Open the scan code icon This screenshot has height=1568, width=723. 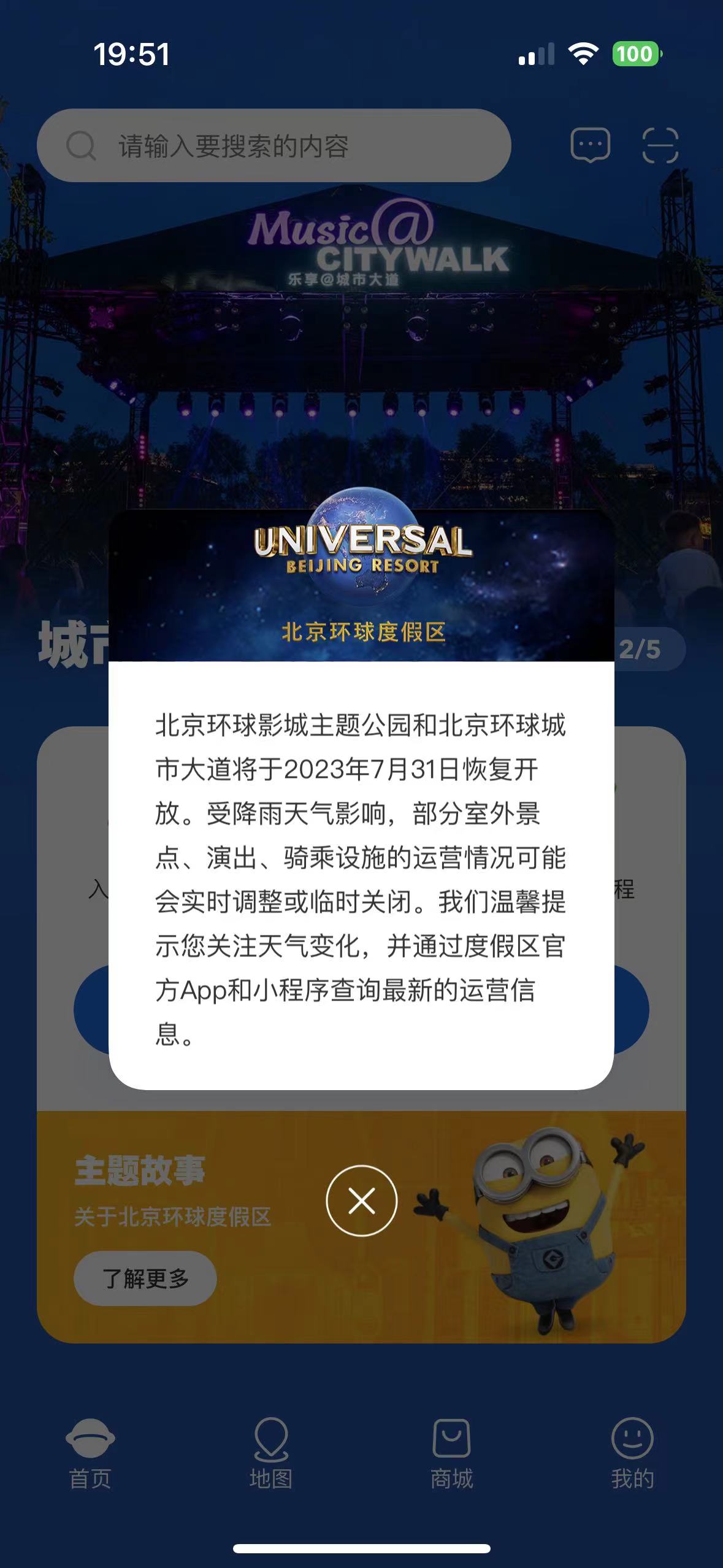click(x=660, y=145)
